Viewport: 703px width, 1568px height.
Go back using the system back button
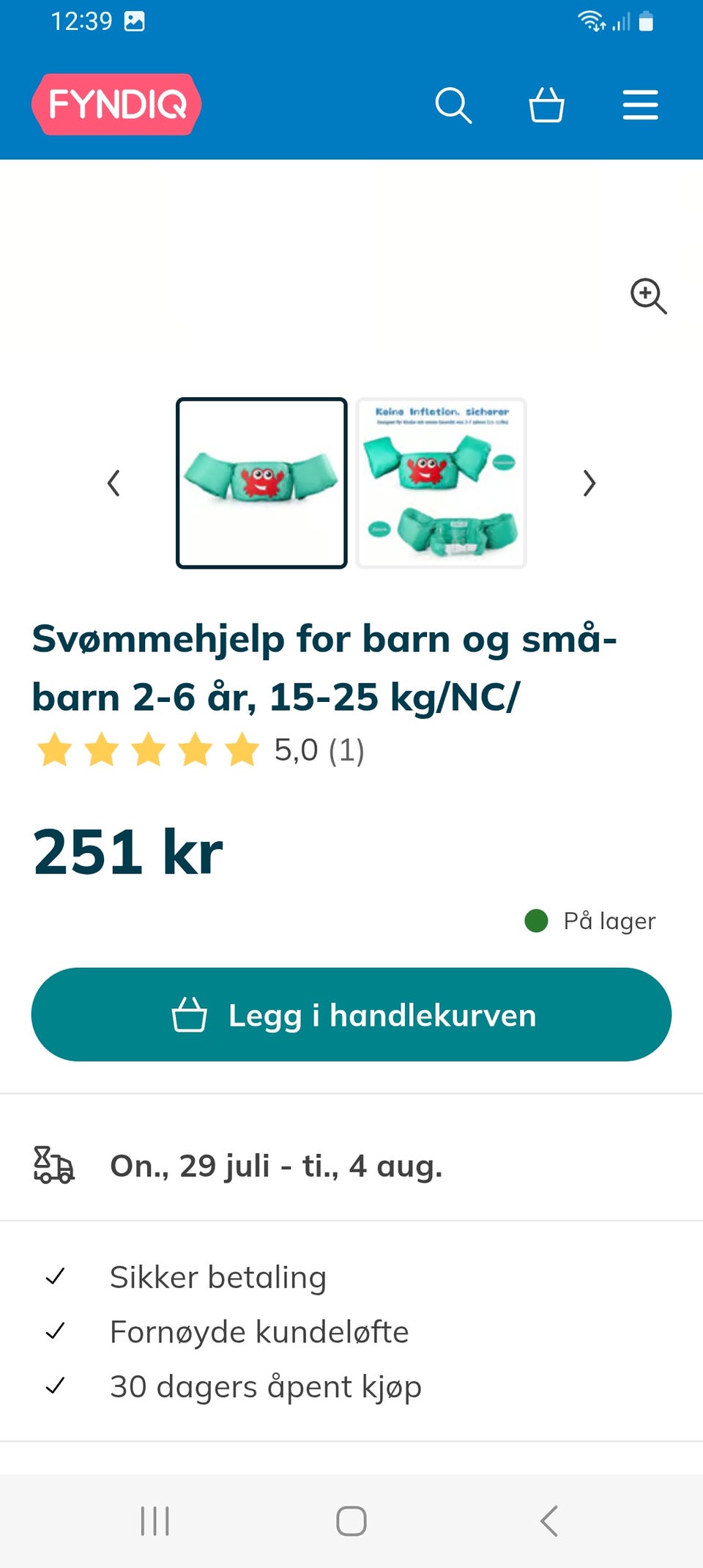pos(549,1521)
